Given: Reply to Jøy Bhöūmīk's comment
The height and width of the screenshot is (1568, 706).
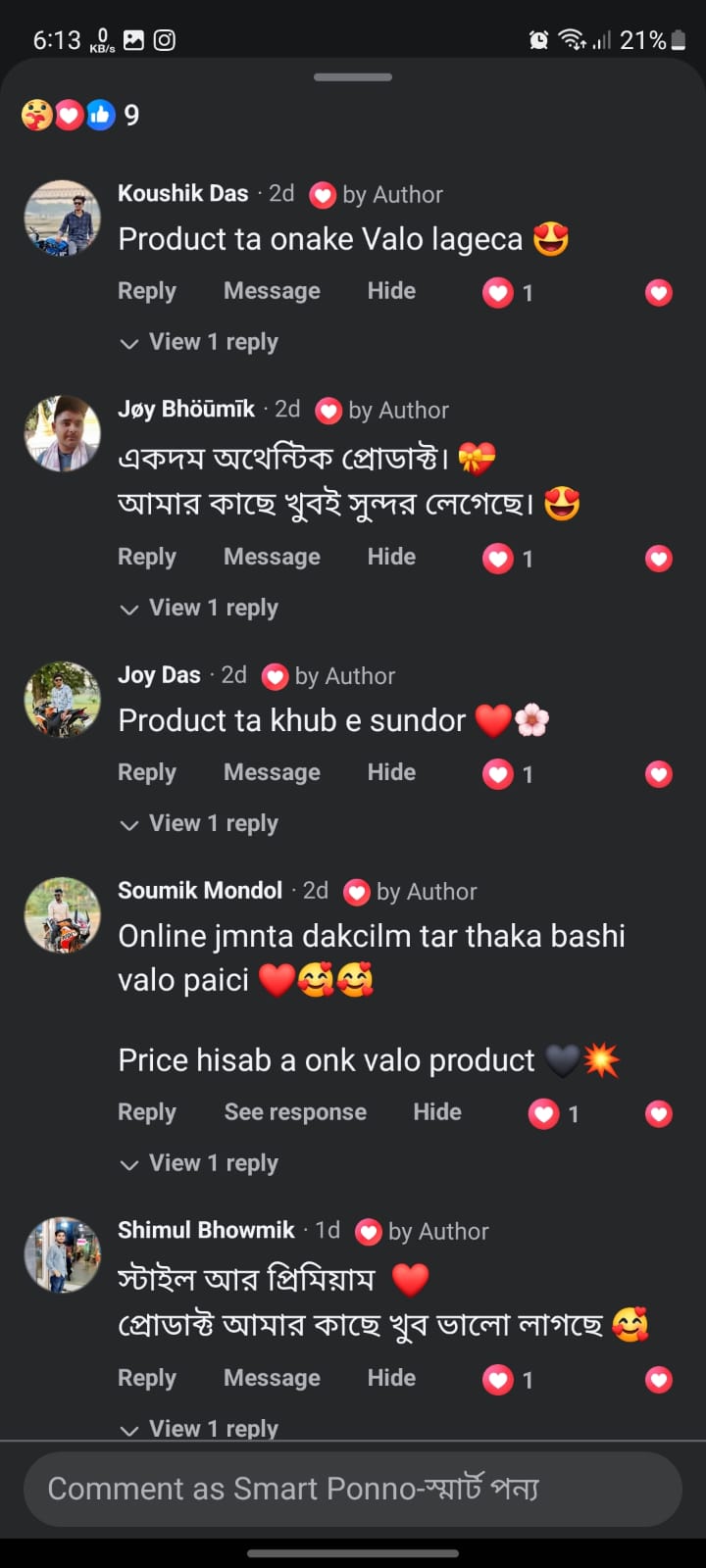Looking at the screenshot, I should click(147, 557).
